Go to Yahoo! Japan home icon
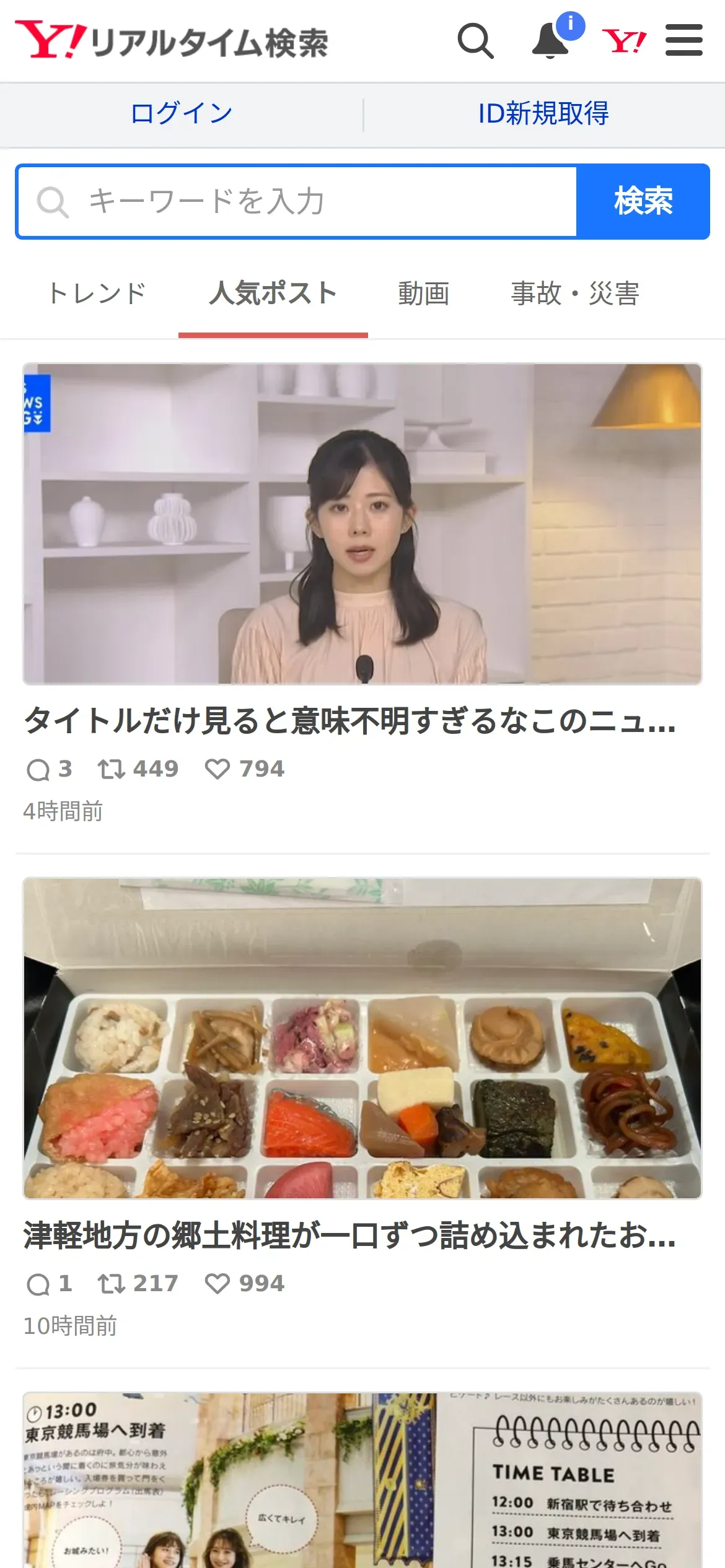The height and width of the screenshot is (1568, 725). 624,41
